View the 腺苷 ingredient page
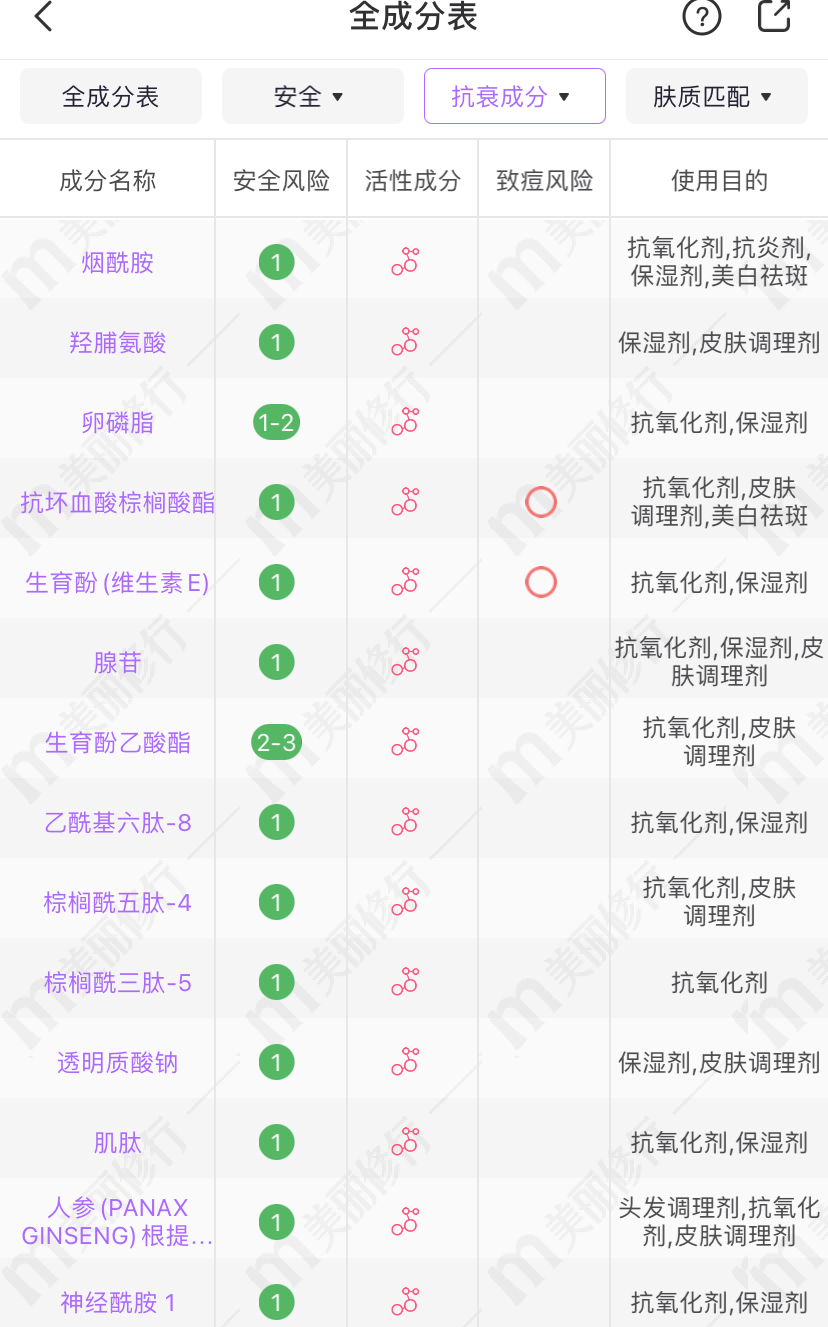828x1327 pixels. point(118,663)
